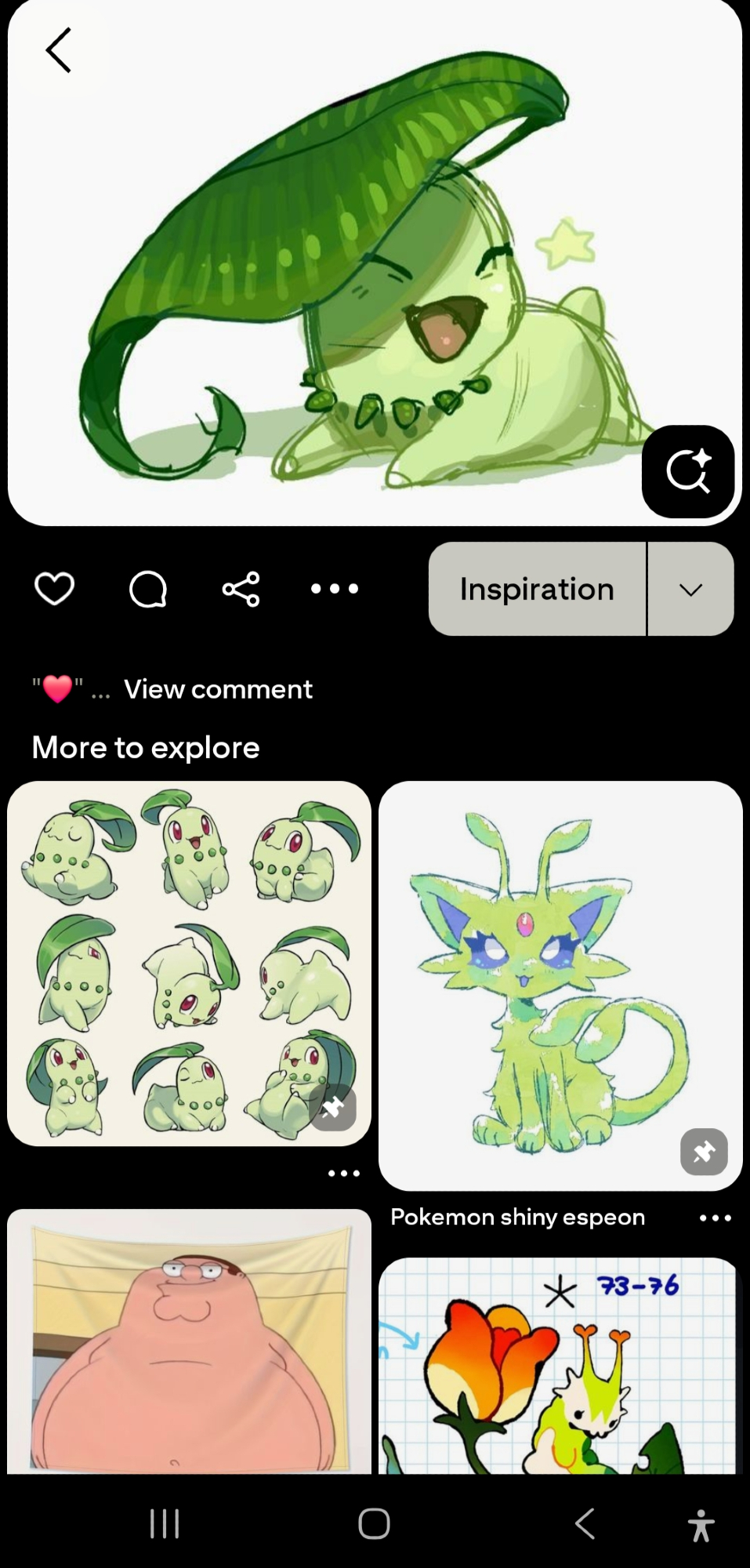The image size is (750, 1568).
Task: Go to the system home screen
Action: click(374, 1524)
